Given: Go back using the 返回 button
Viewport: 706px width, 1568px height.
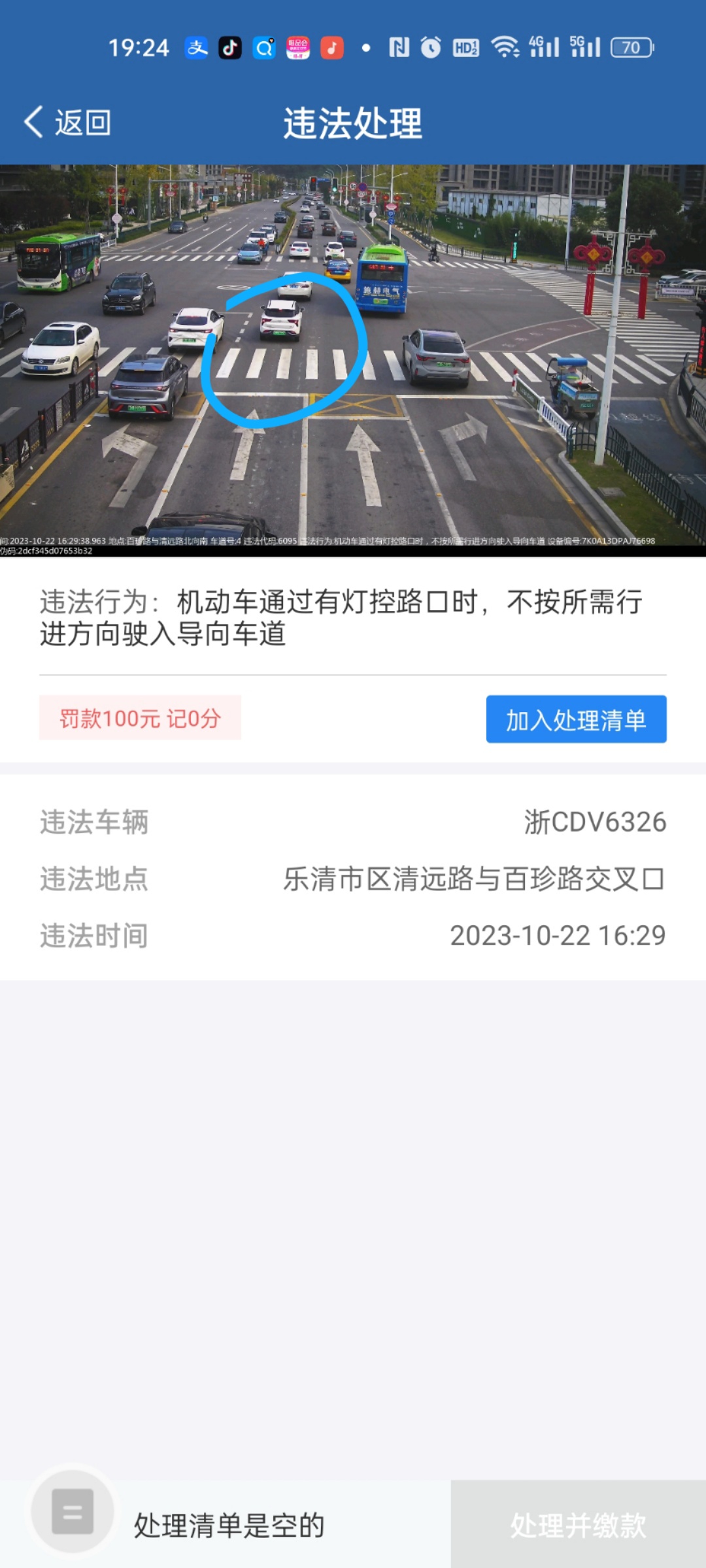Looking at the screenshot, I should (x=68, y=122).
